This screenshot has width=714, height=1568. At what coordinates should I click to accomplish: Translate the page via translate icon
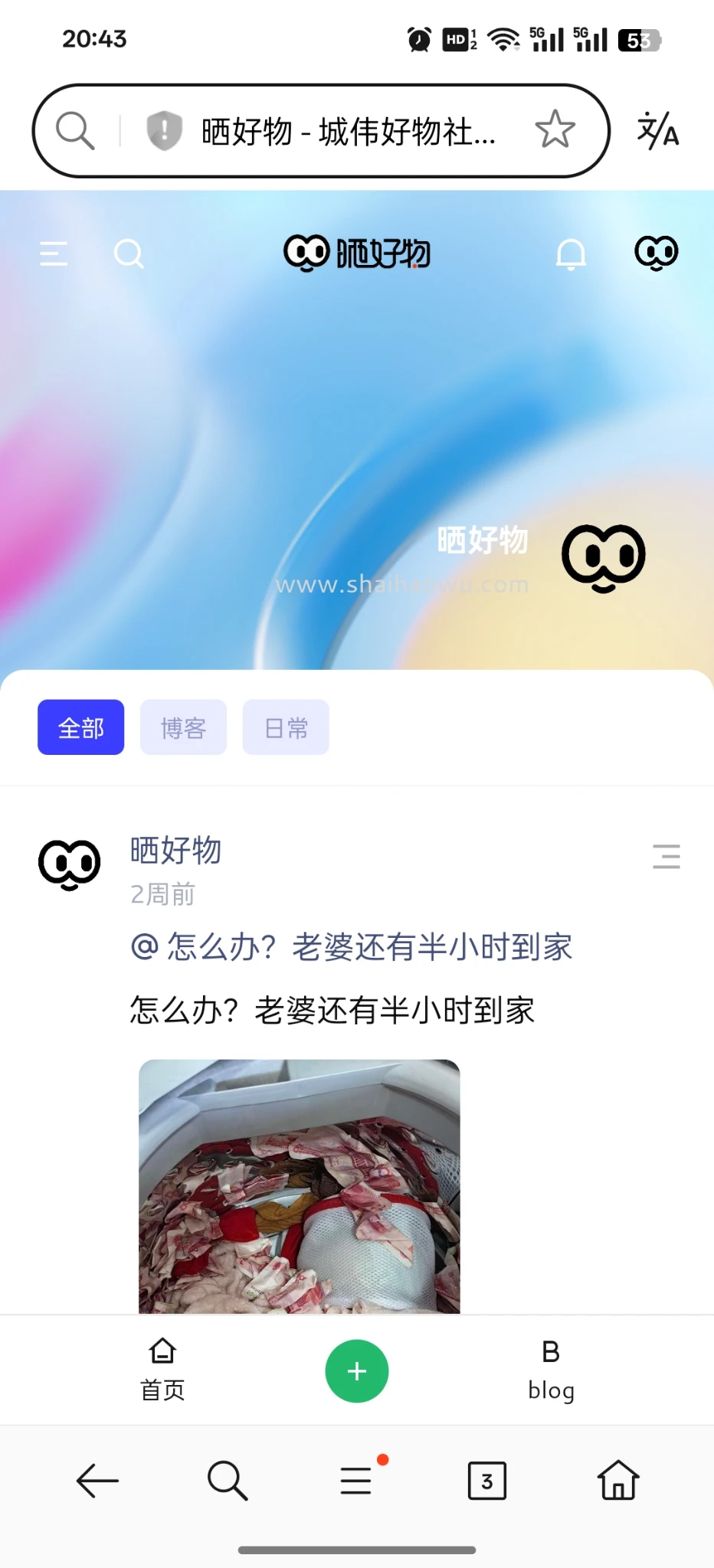(658, 130)
